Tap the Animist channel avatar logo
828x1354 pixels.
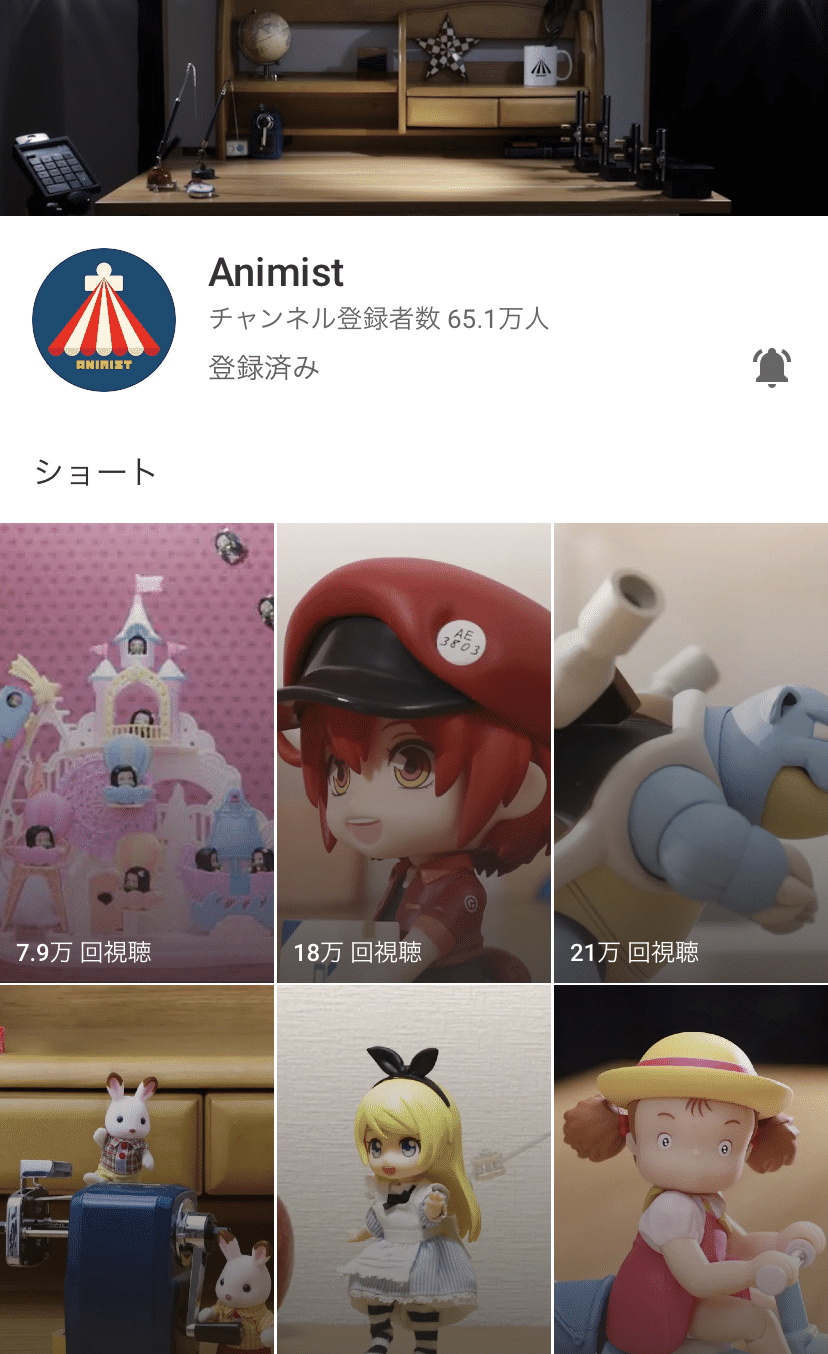tap(104, 320)
